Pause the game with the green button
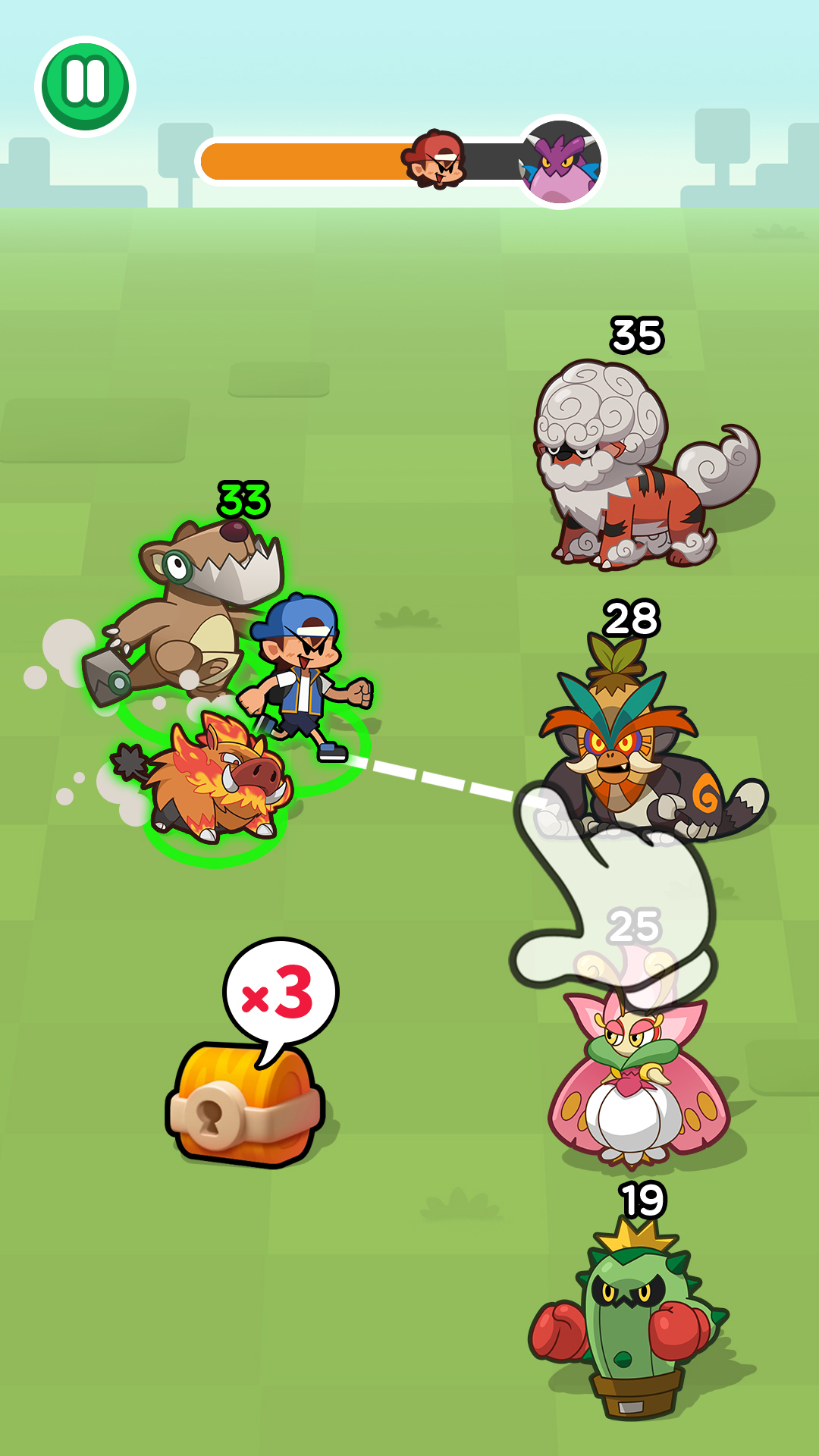Image resolution: width=819 pixels, height=1456 pixels. [x=85, y=86]
